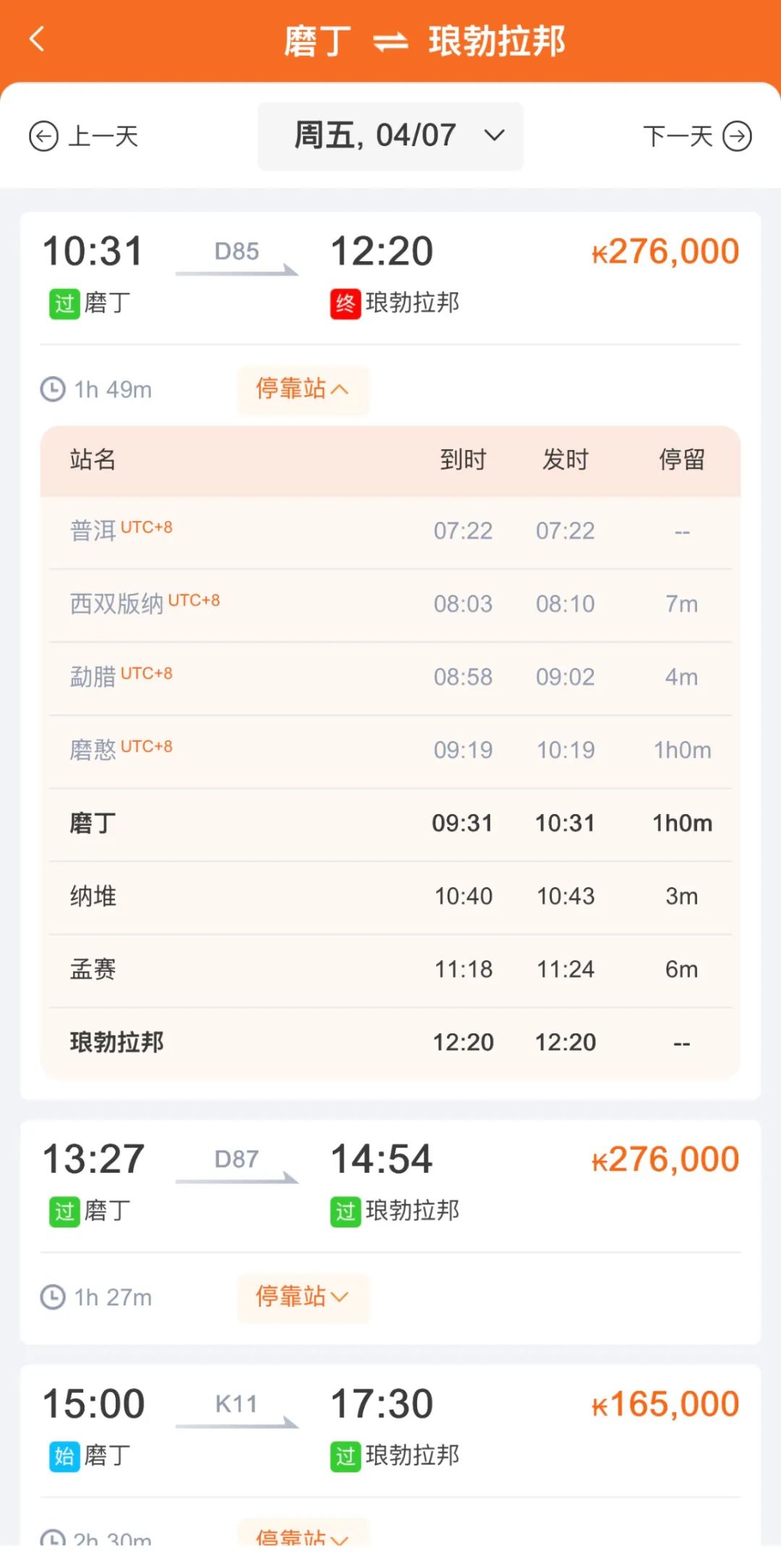Open the date picker showing 周五, 04/07
The image size is (781, 1568).
tap(390, 136)
